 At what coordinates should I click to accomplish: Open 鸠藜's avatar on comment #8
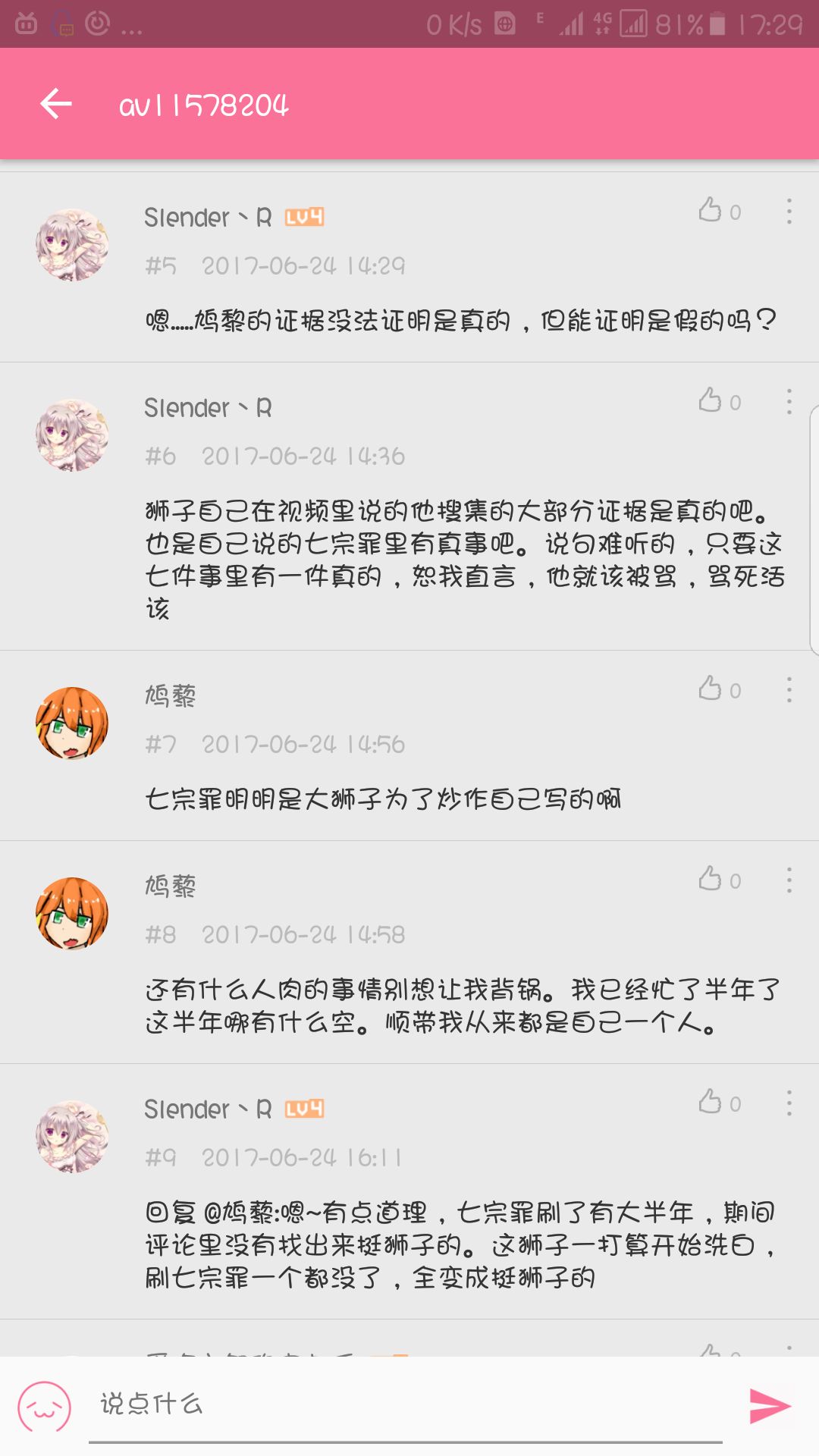point(72,914)
